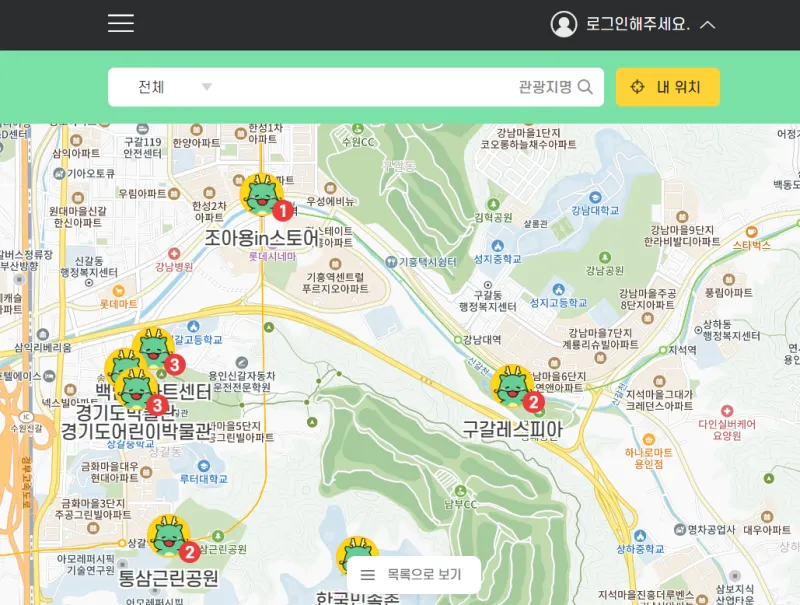
Task: Tap the 내 위치 button
Action: (667, 87)
